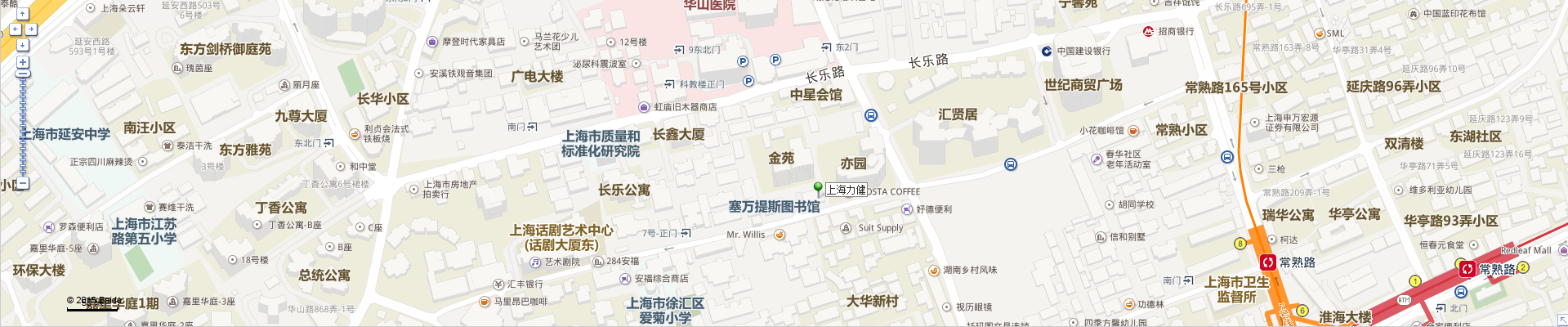Select the green 上海力健 marker

click(x=818, y=188)
